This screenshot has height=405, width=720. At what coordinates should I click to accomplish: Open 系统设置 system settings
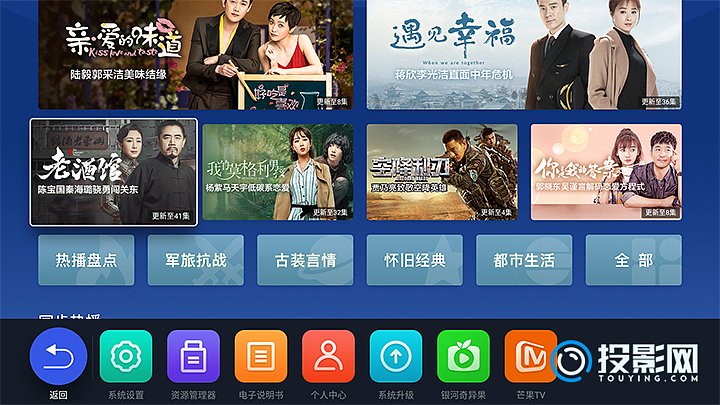coord(126,357)
